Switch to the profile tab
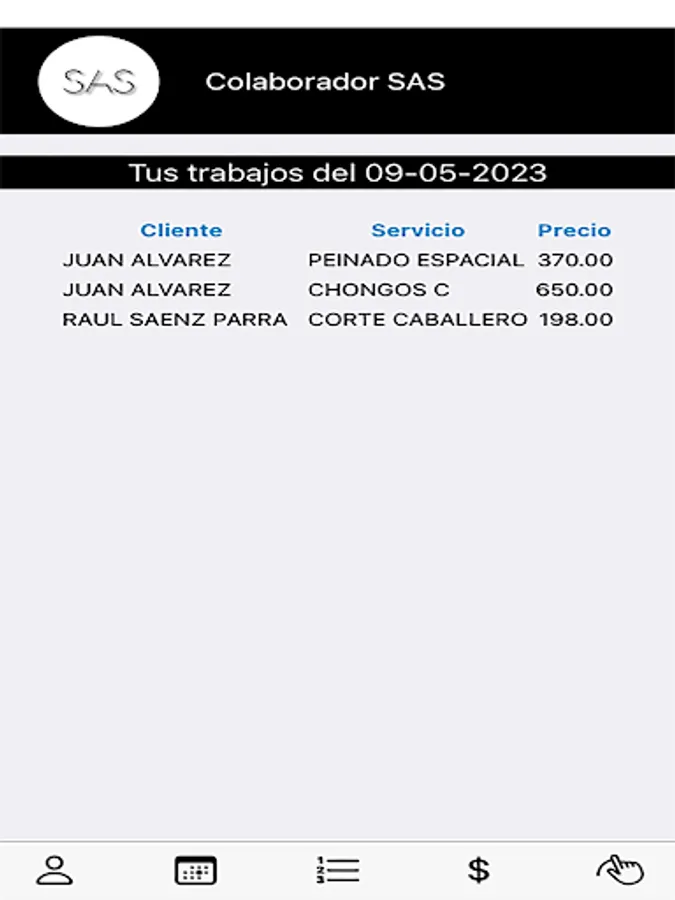675x900 pixels. coord(55,870)
